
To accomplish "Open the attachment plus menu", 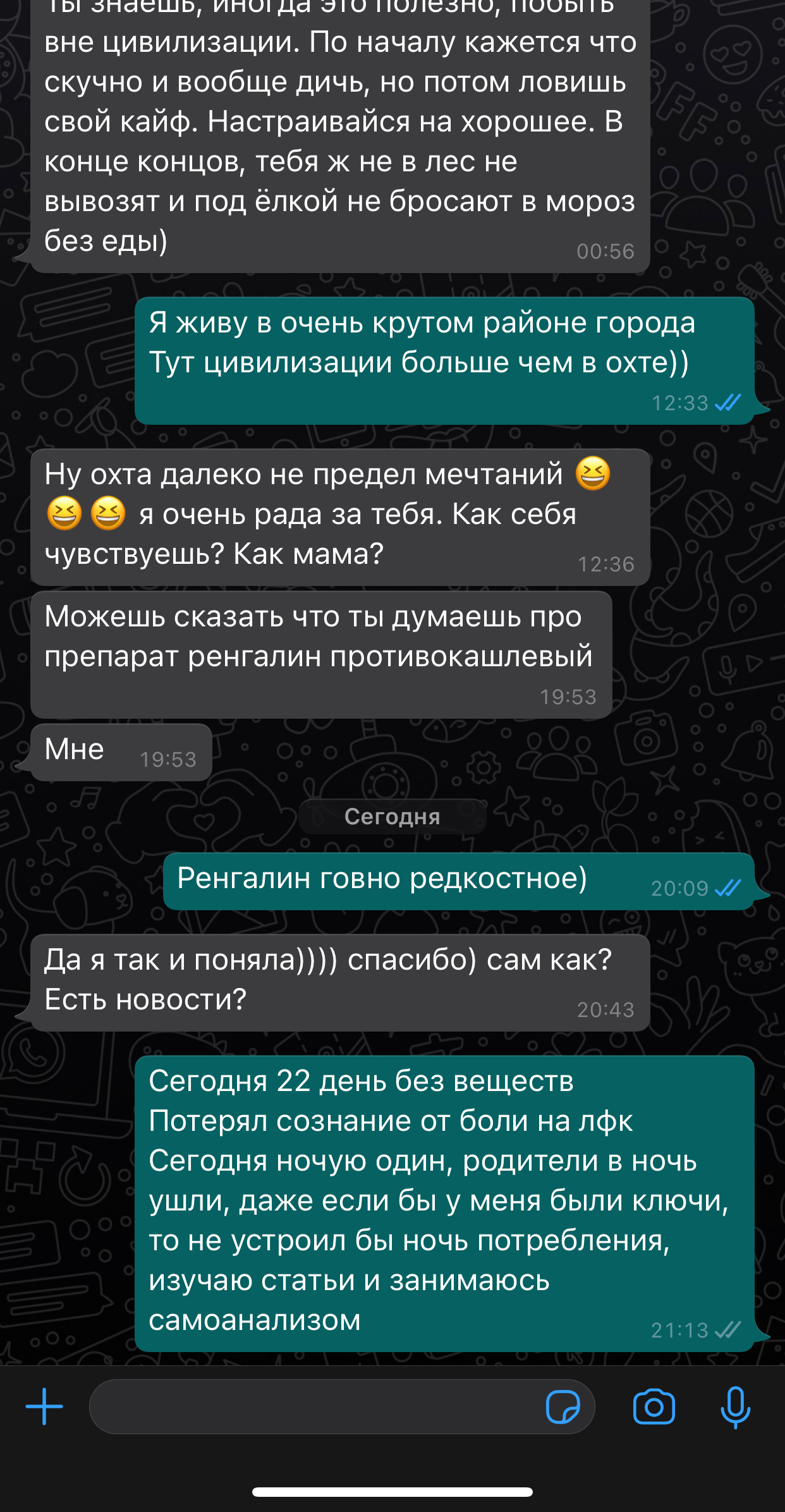I will tap(44, 1406).
